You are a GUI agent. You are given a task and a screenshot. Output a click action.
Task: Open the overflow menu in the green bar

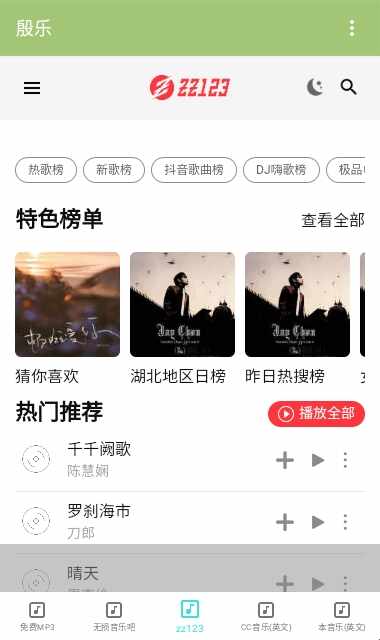tap(352, 28)
